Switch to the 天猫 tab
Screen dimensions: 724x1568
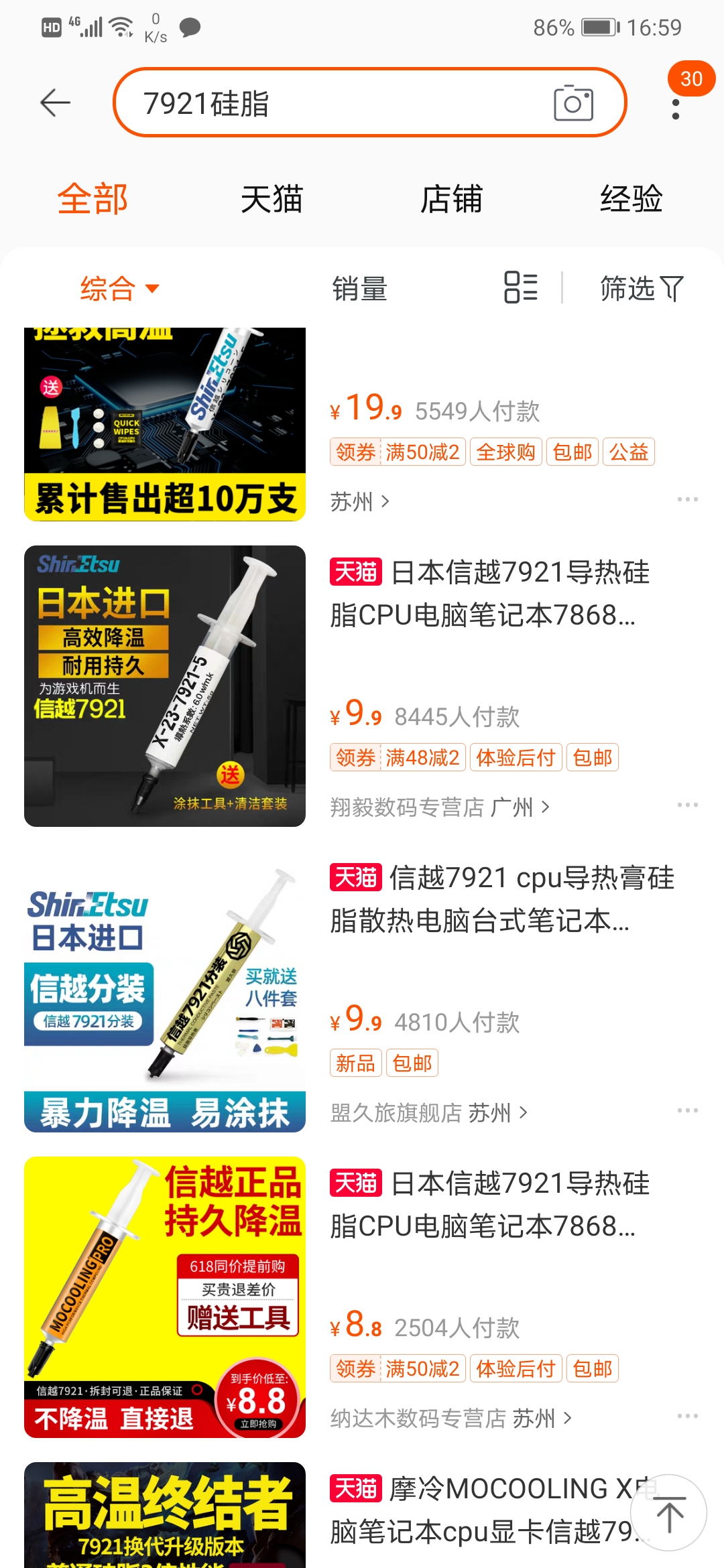pyautogui.click(x=271, y=199)
